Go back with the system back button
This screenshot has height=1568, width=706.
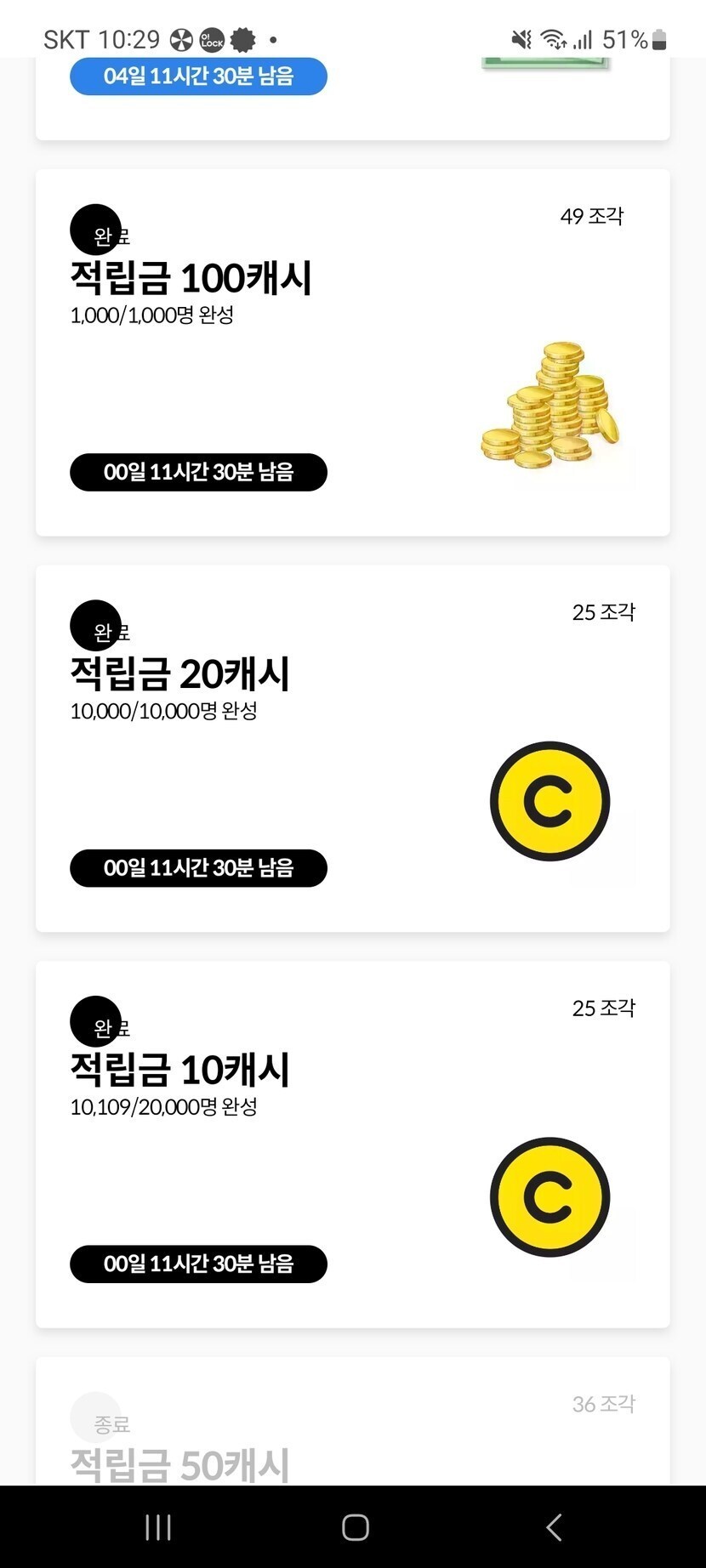[554, 1527]
